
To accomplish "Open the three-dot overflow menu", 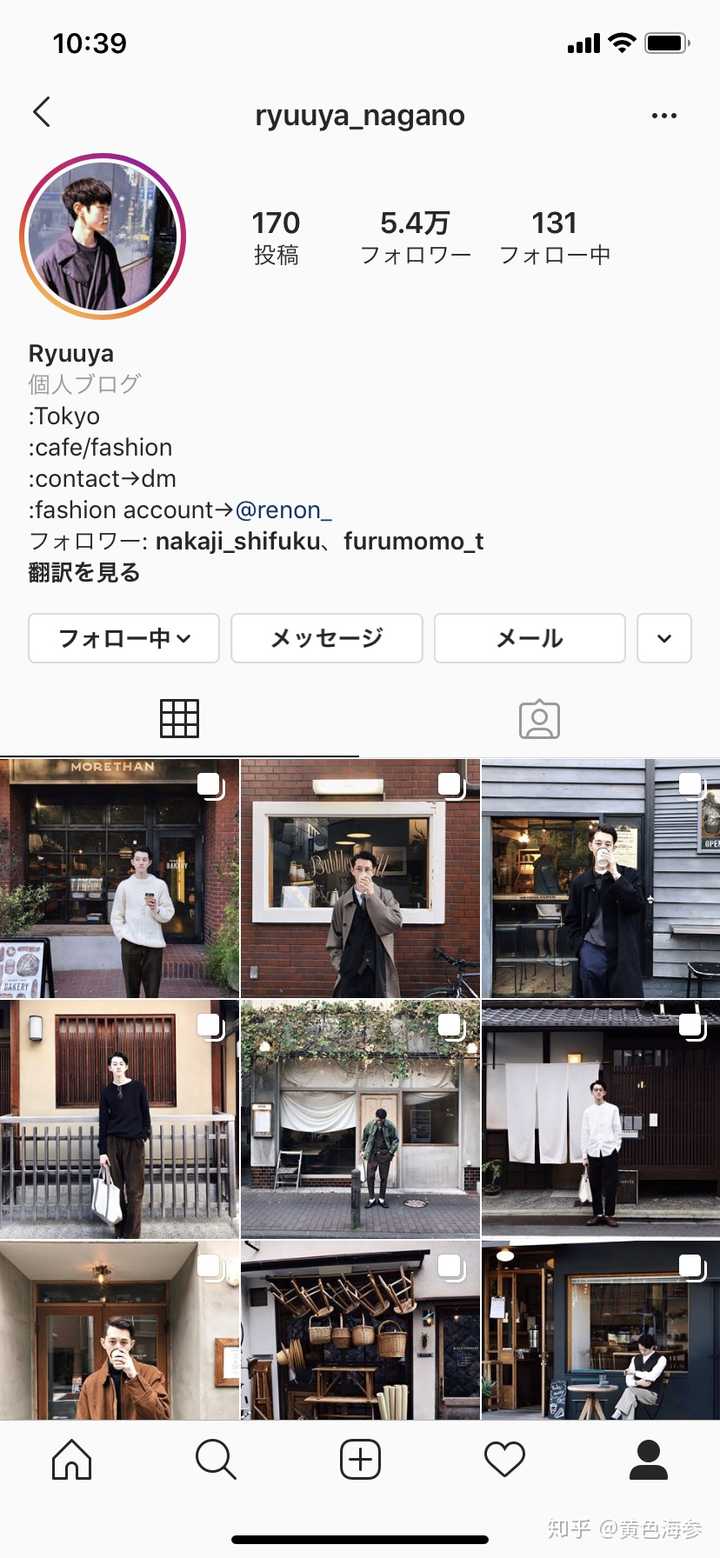I will coord(664,116).
